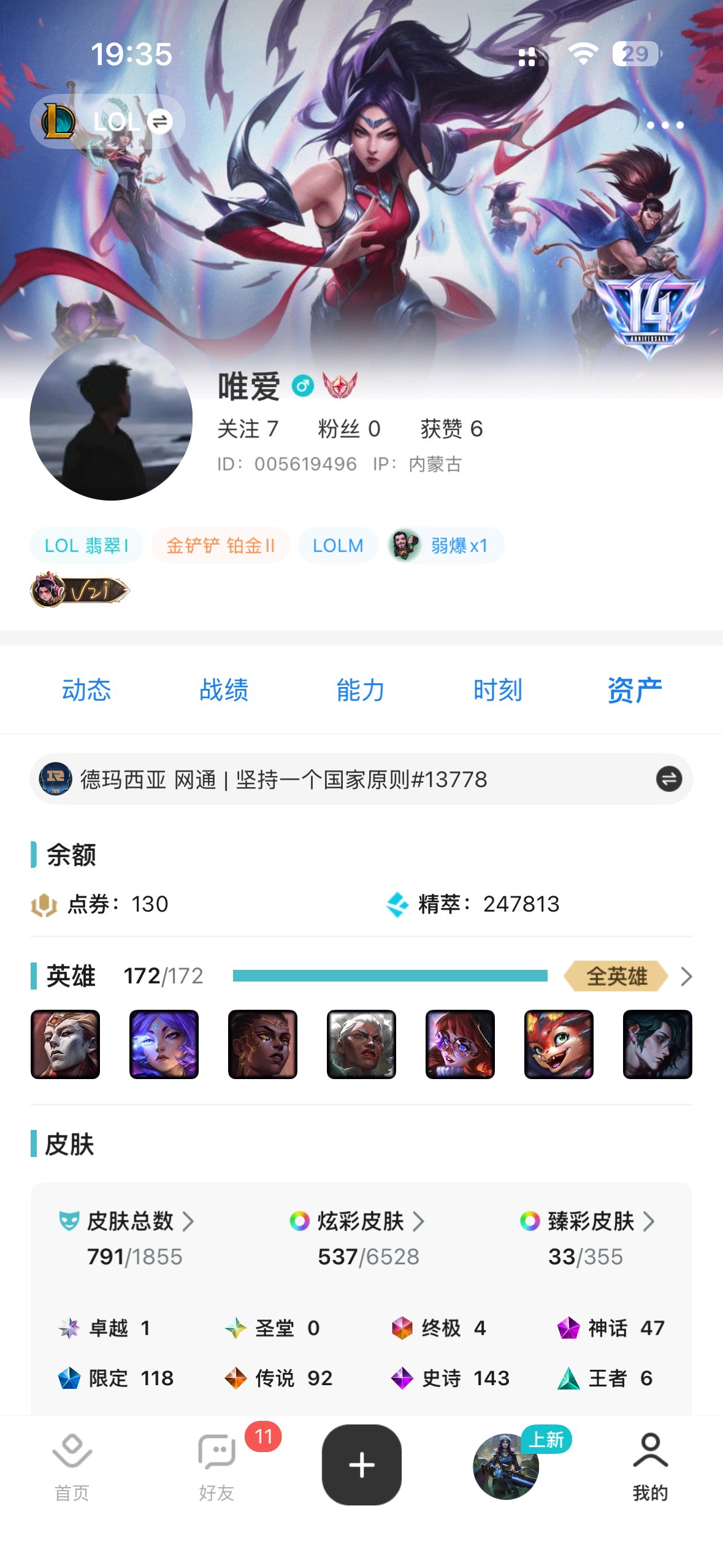Switch to the 能力 tab

(361, 690)
